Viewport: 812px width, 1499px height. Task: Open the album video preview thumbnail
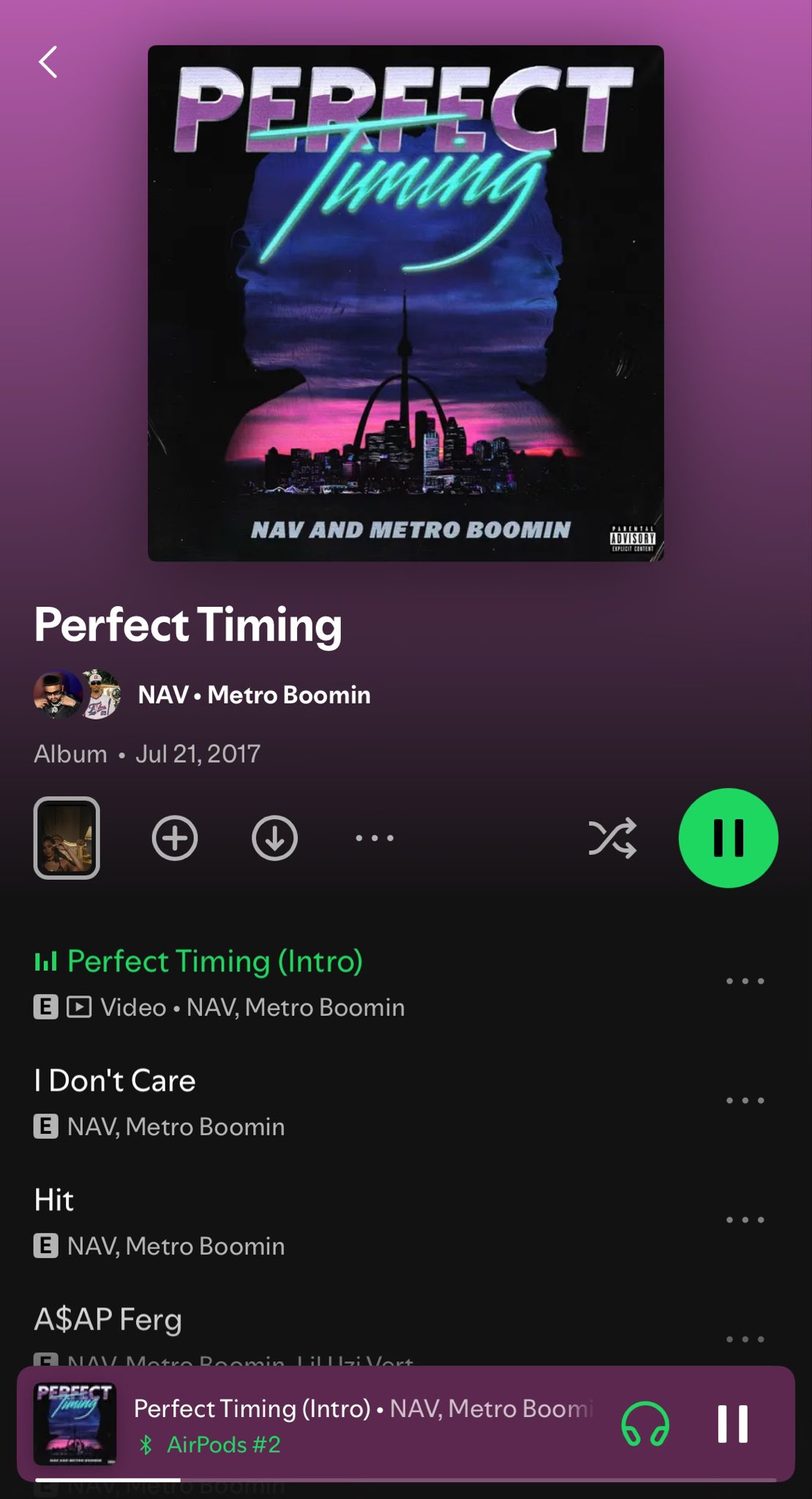[67, 838]
